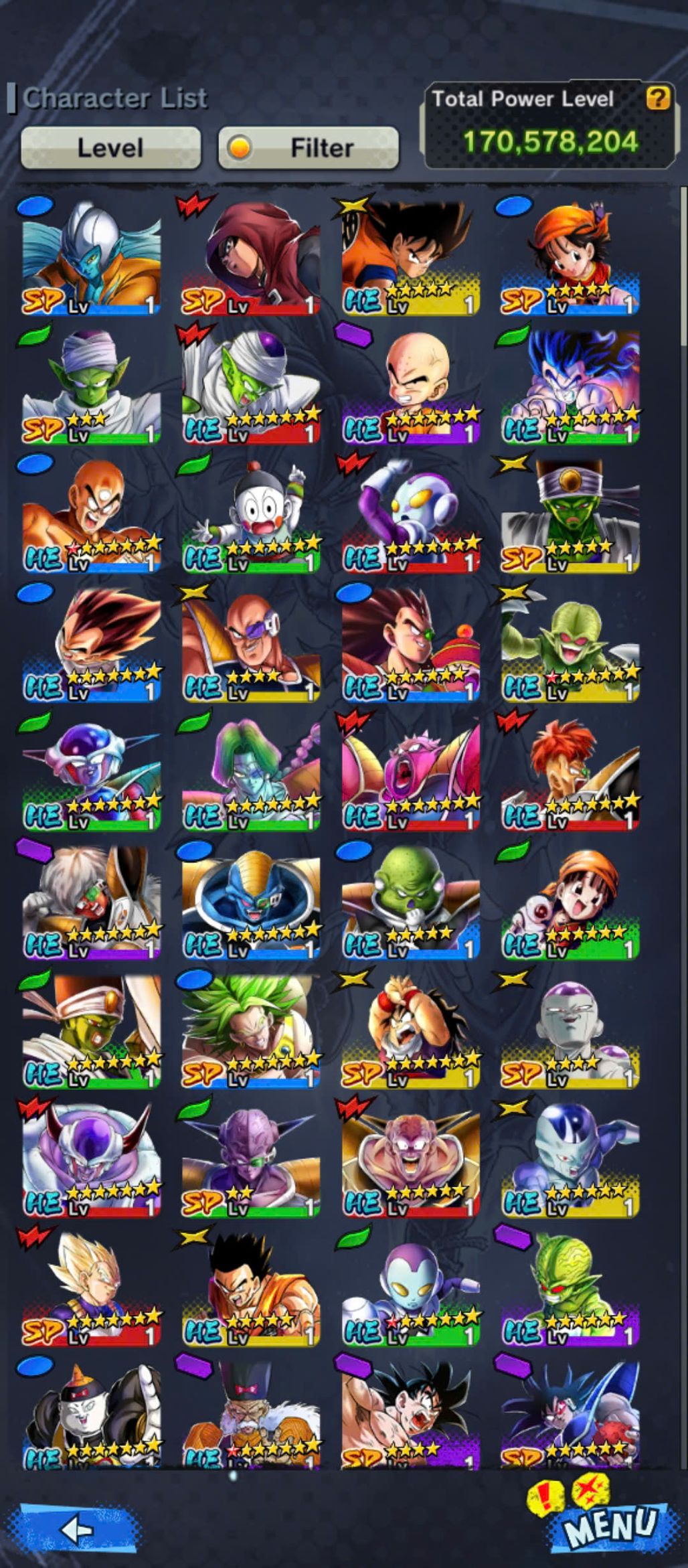Screen dimensions: 688x1568
Task: Go back with the blue arrow button
Action: point(77,1529)
